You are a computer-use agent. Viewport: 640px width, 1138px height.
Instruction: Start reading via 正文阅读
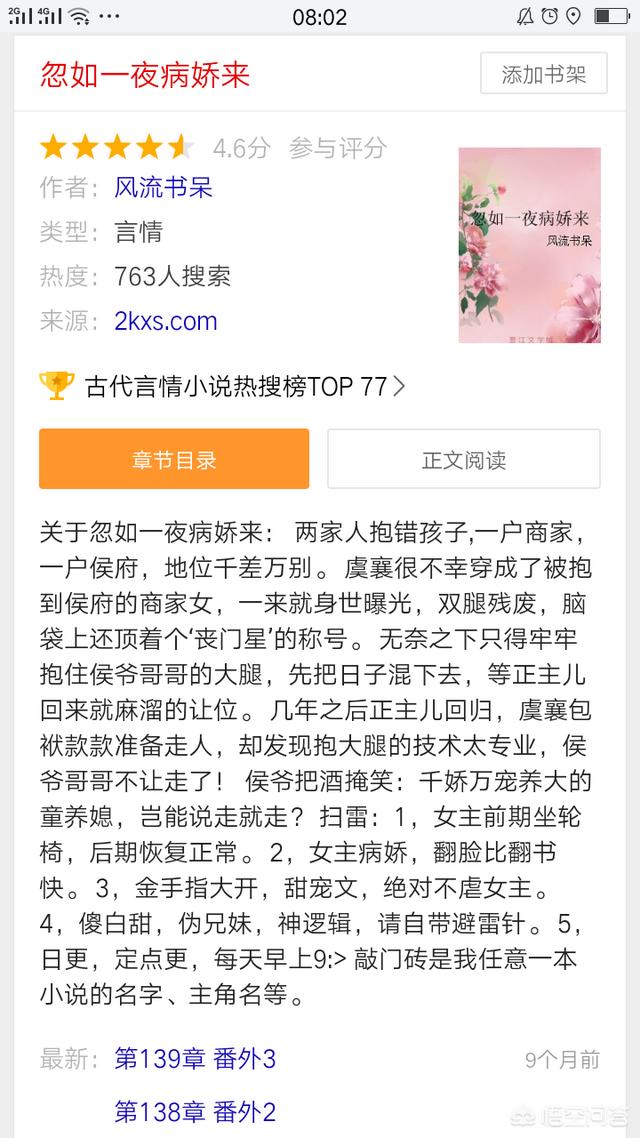pos(464,459)
